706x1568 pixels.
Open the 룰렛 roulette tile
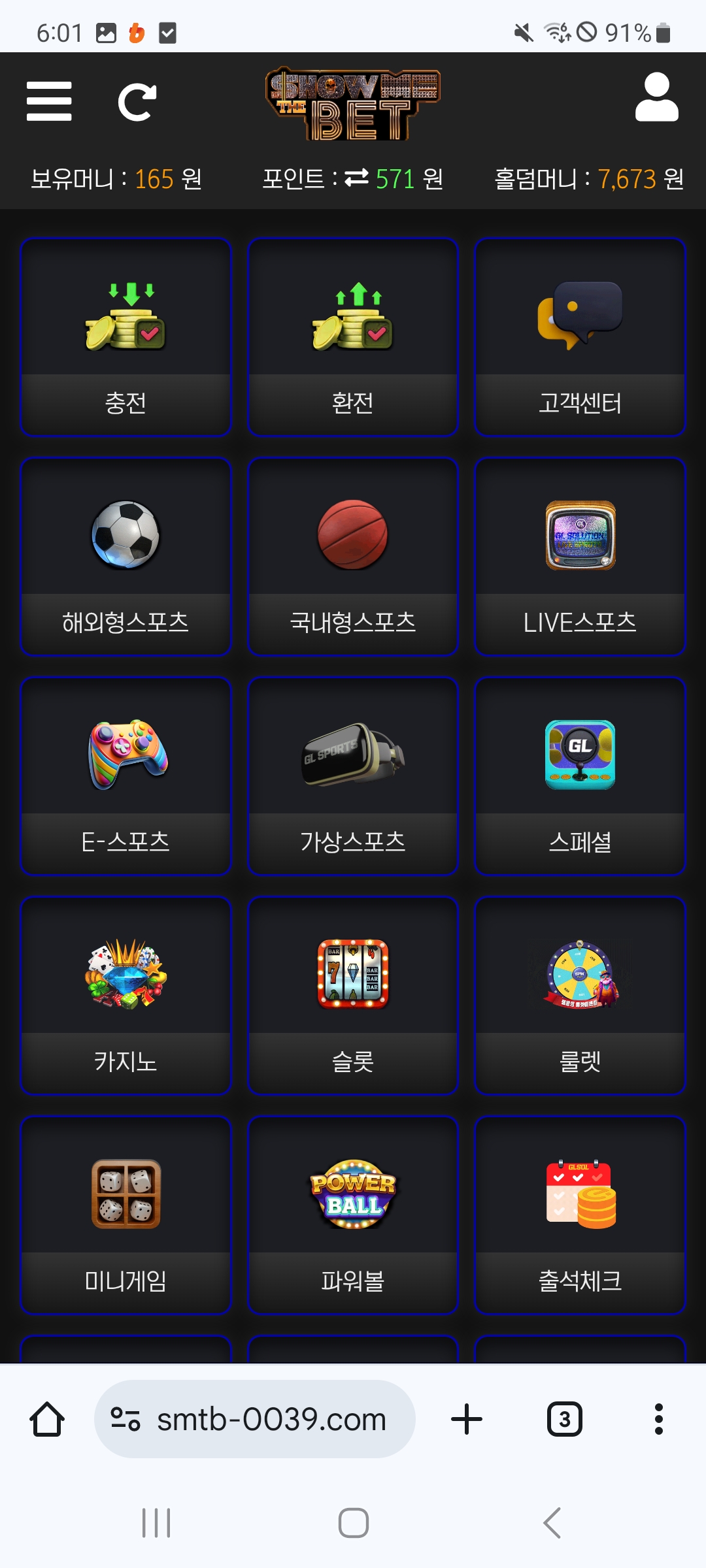coord(580,996)
